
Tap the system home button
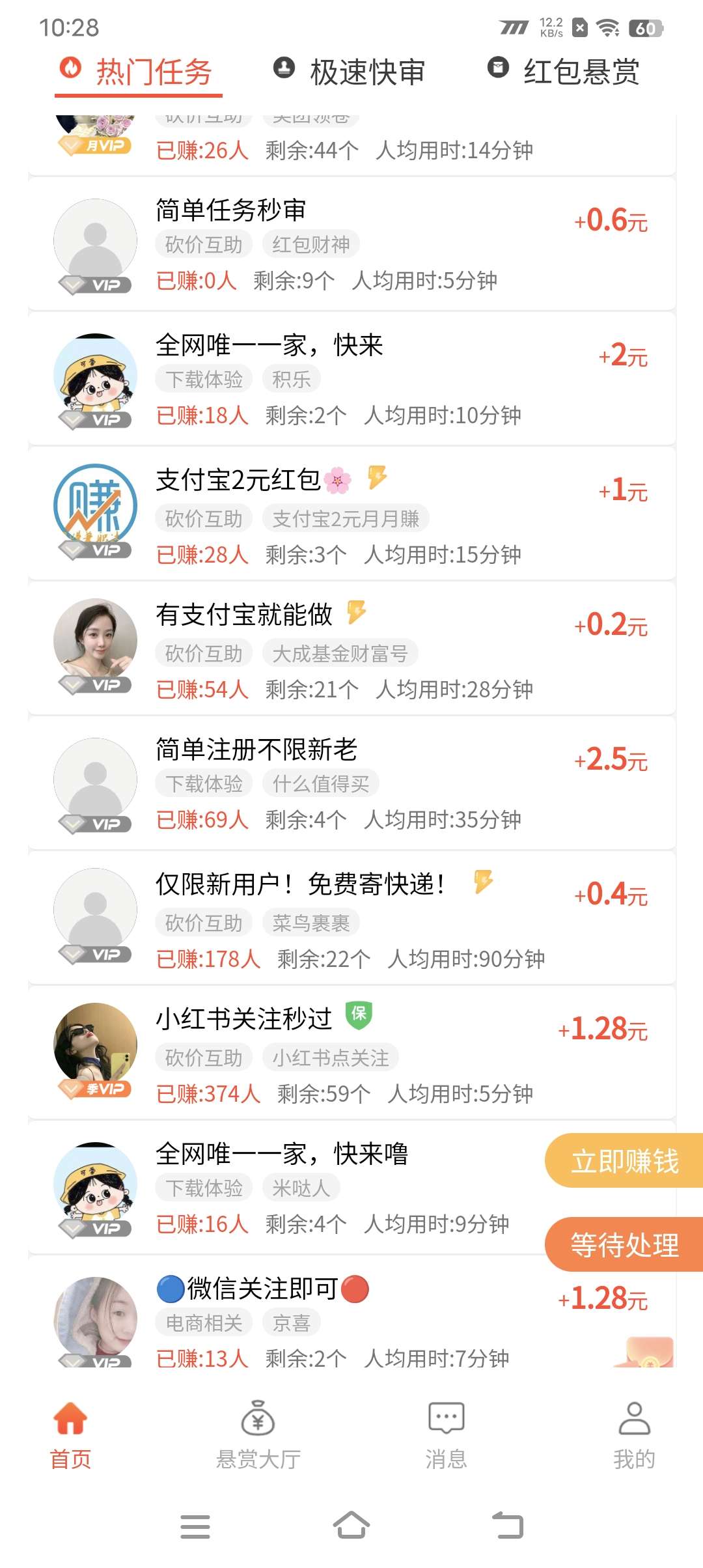point(351,1526)
